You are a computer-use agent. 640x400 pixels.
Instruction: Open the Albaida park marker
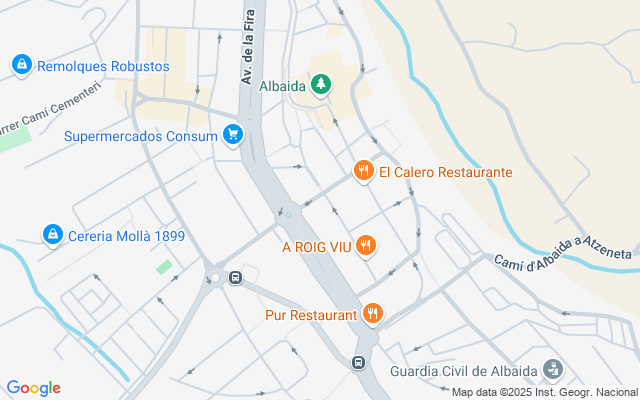pyautogui.click(x=320, y=84)
